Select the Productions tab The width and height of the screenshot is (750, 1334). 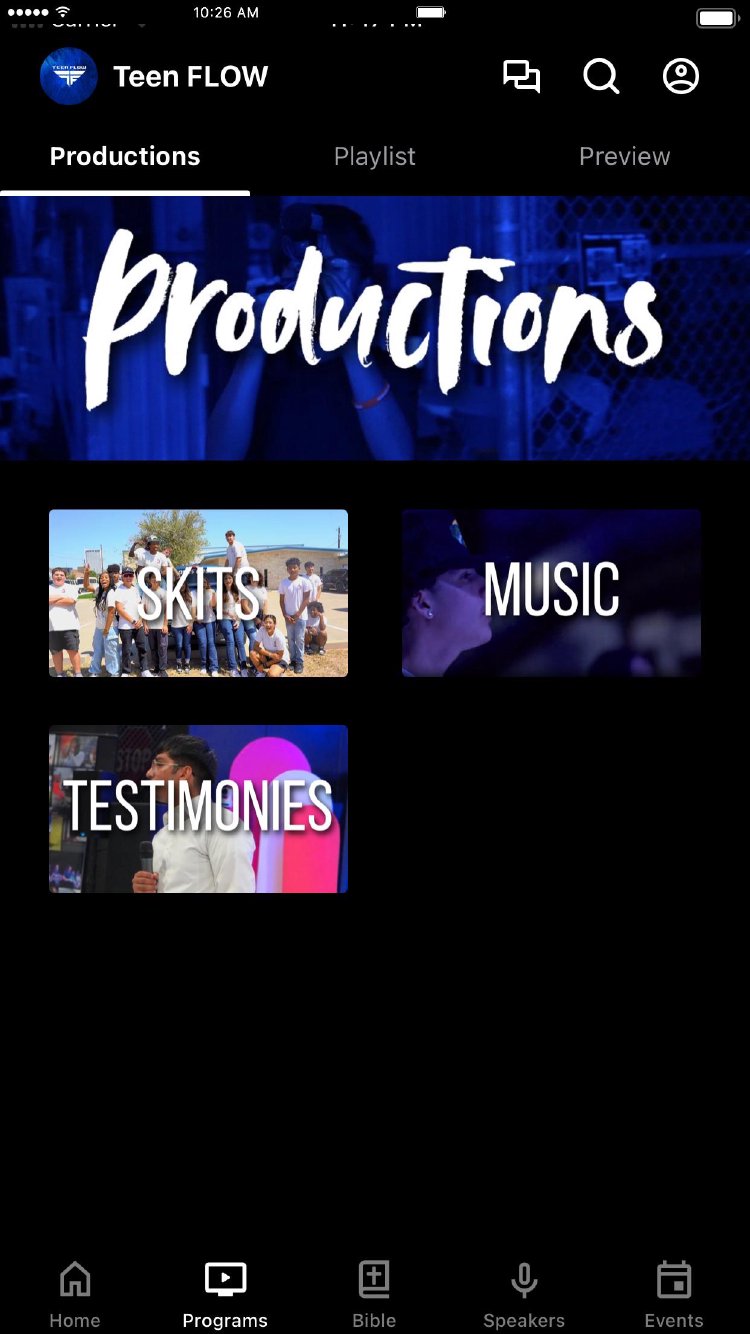pos(125,157)
